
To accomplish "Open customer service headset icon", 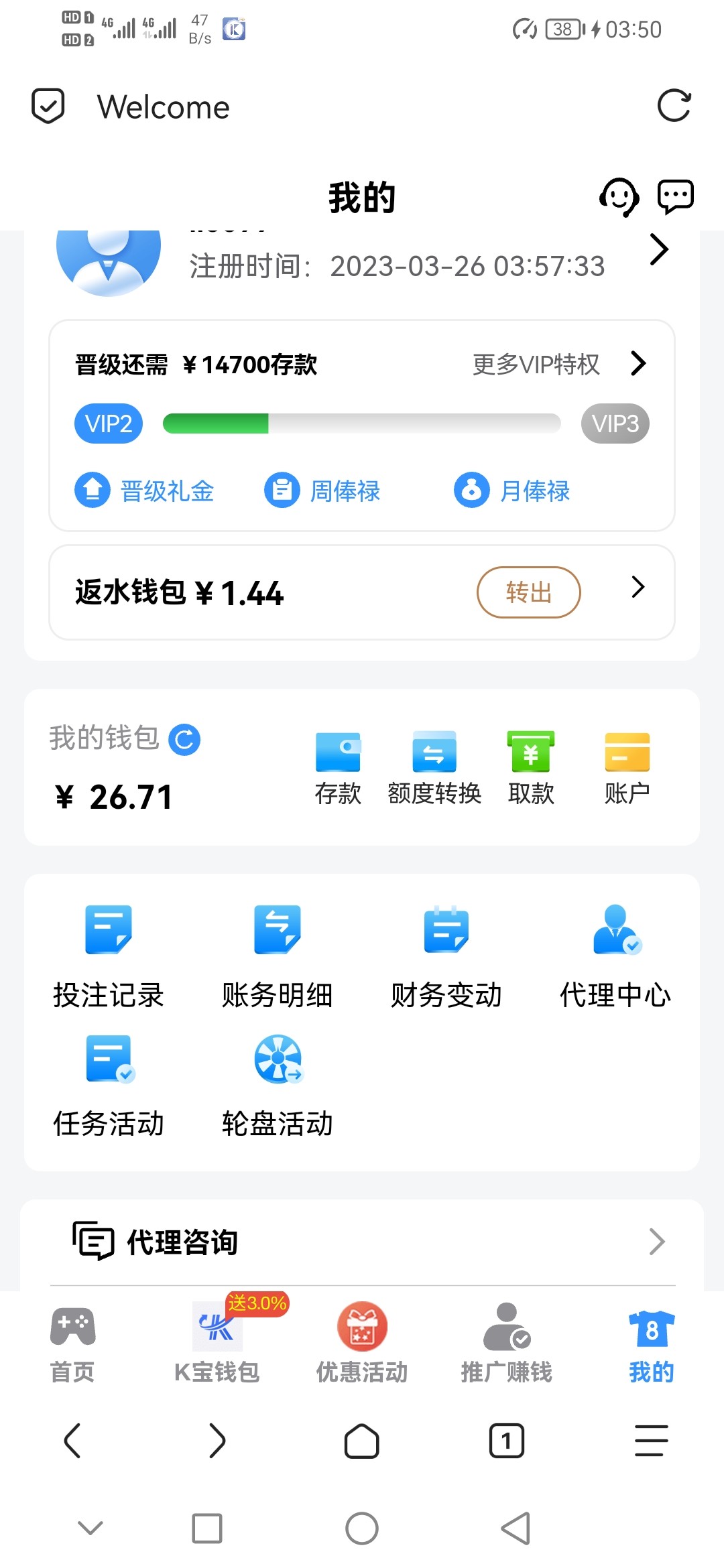I will [619, 197].
